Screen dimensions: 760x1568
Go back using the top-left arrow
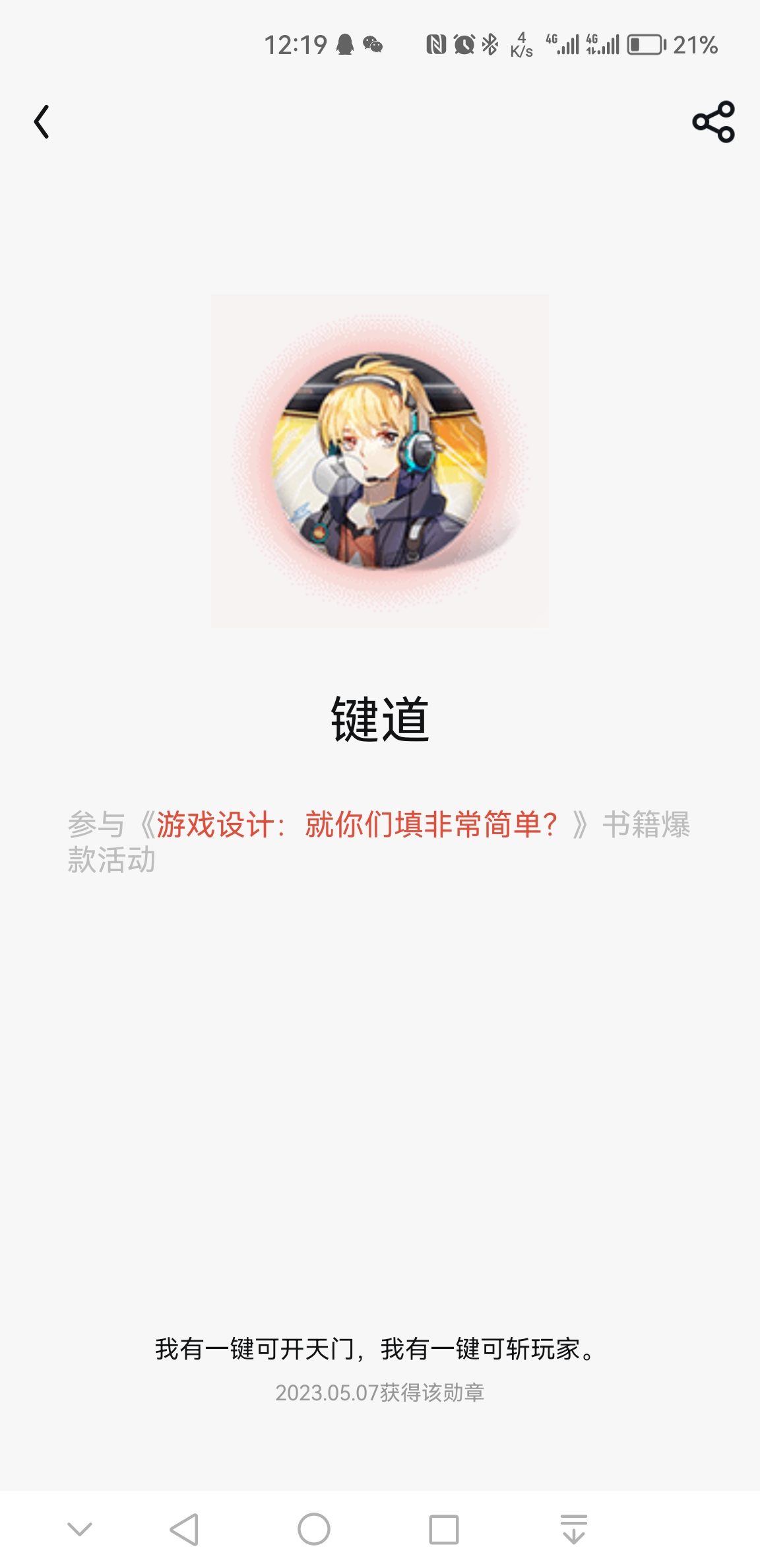42,122
